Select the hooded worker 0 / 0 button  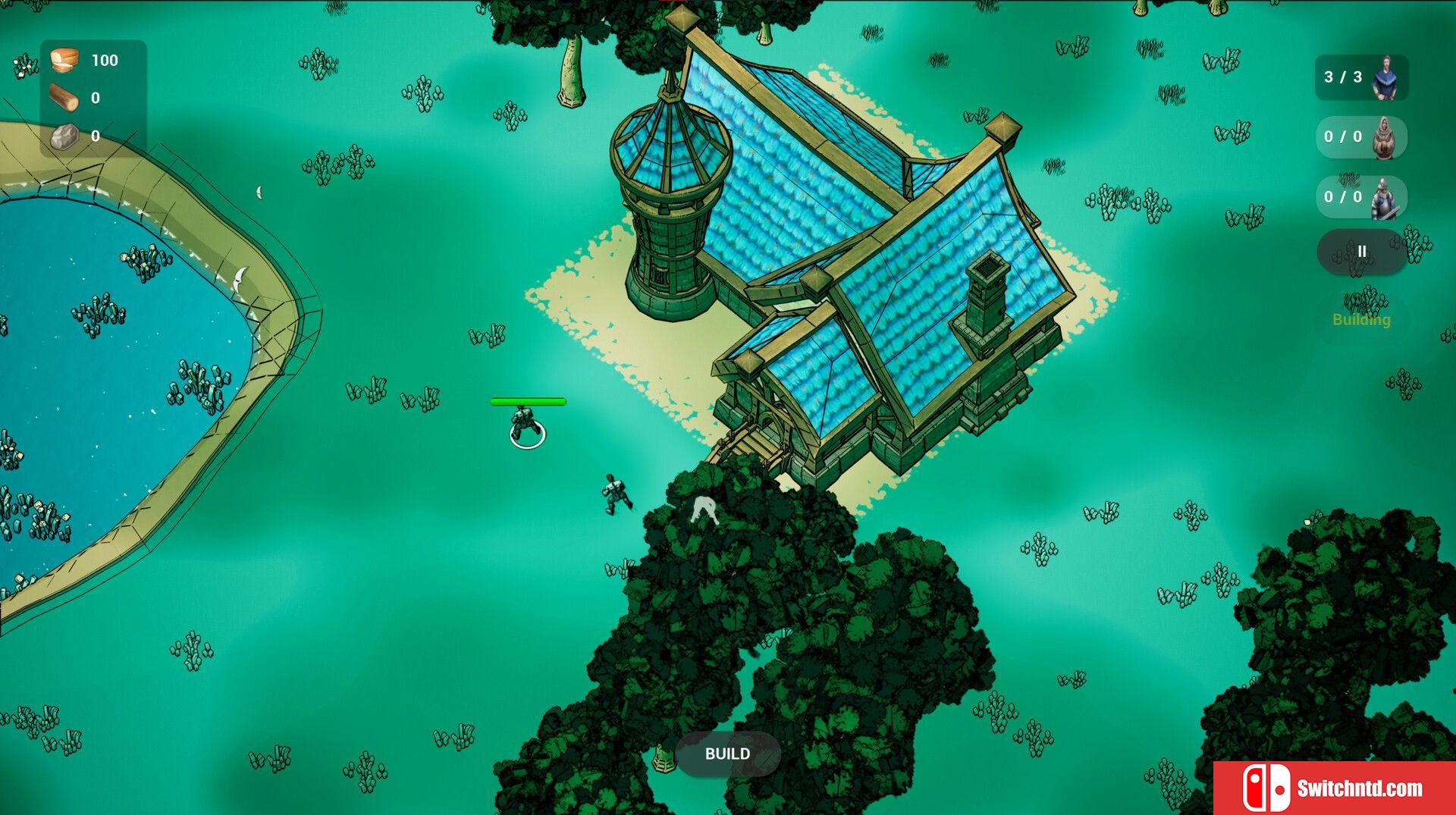1361,137
